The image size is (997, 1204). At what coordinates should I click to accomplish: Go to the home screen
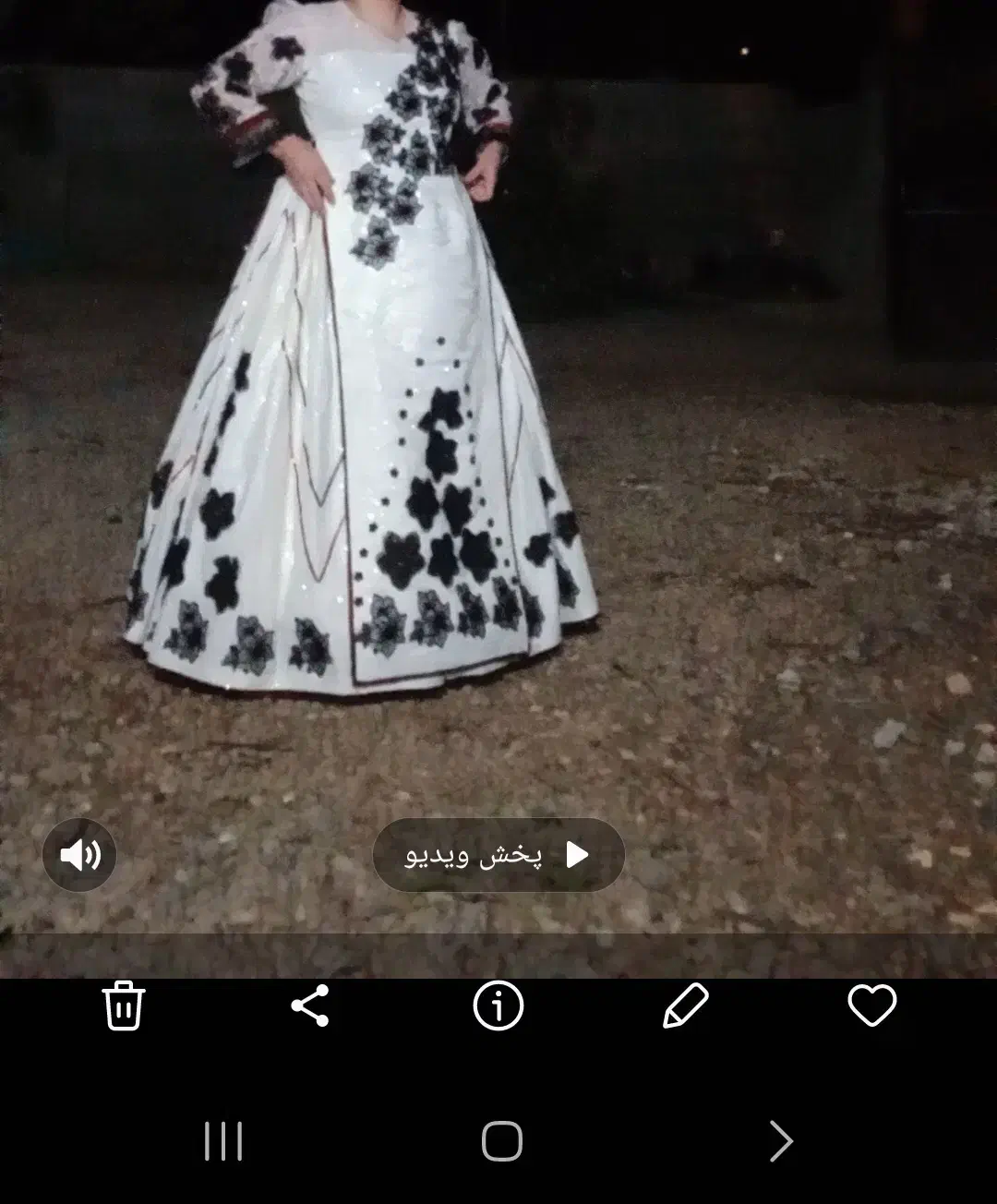tap(502, 1141)
